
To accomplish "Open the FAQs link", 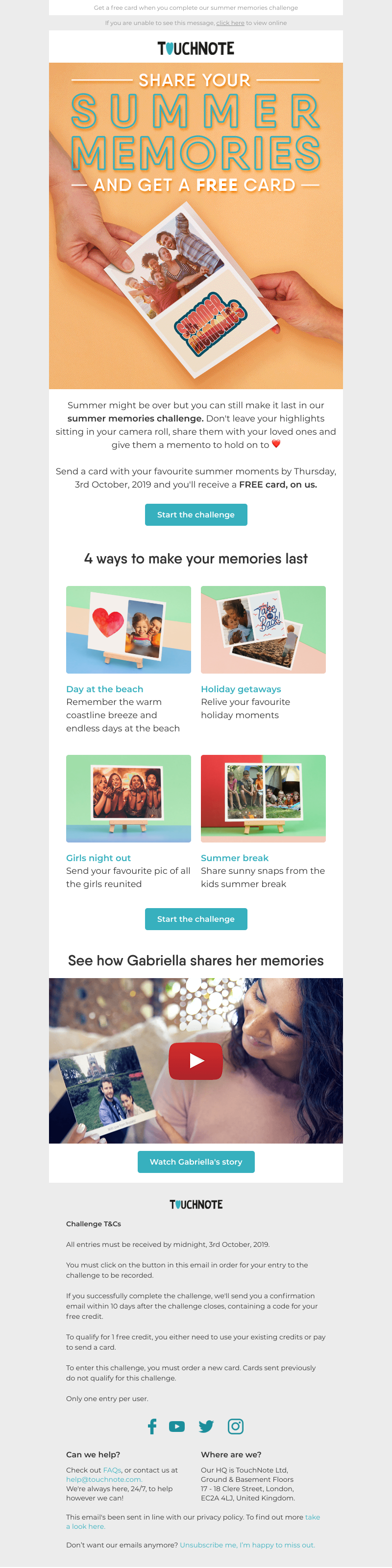I will point(112,1470).
